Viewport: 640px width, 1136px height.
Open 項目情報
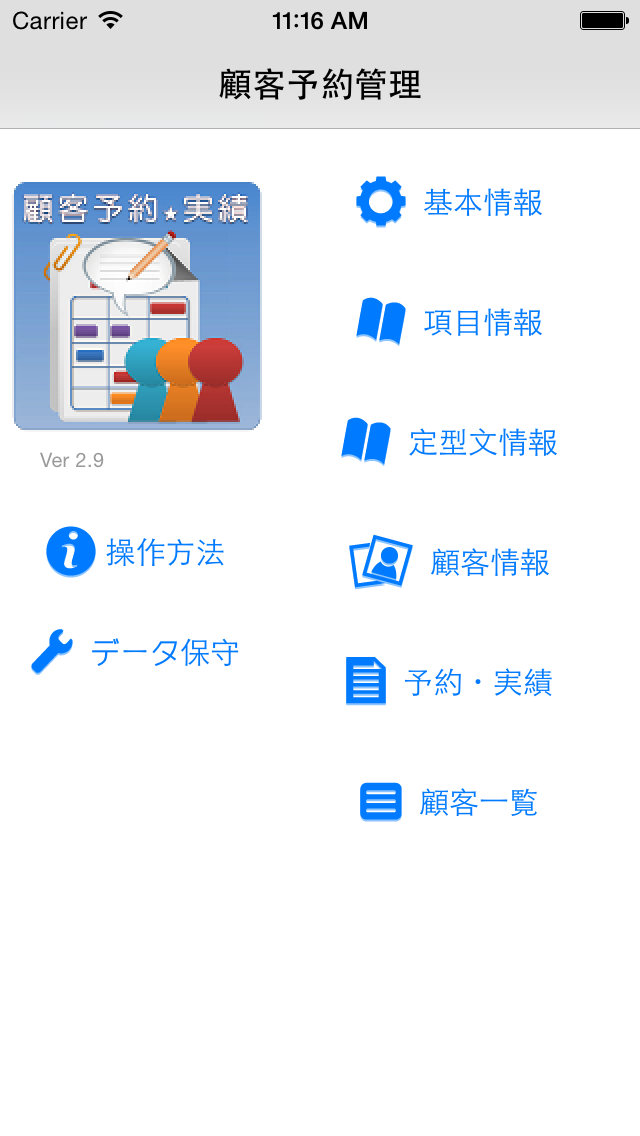449,322
